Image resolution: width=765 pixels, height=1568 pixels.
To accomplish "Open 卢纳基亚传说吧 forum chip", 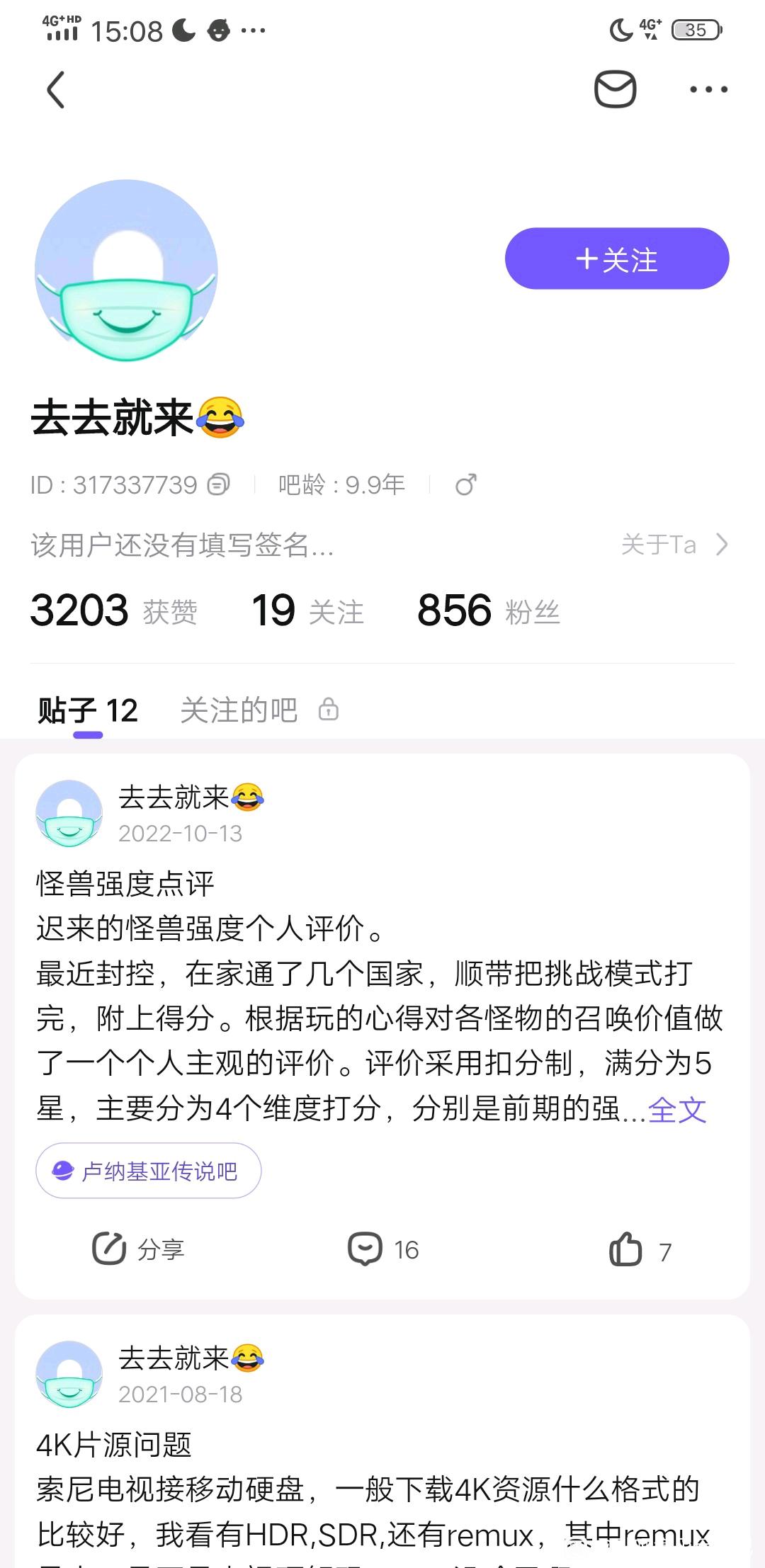I will click(x=149, y=1171).
